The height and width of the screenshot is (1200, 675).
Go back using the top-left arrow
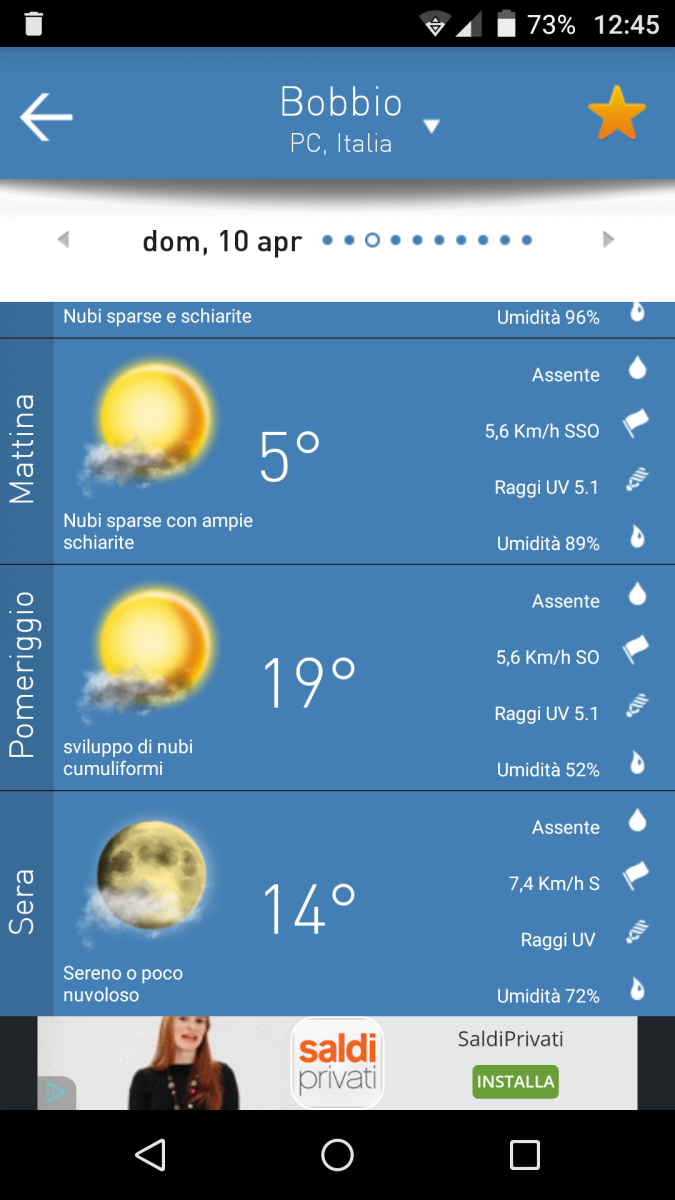coord(46,118)
